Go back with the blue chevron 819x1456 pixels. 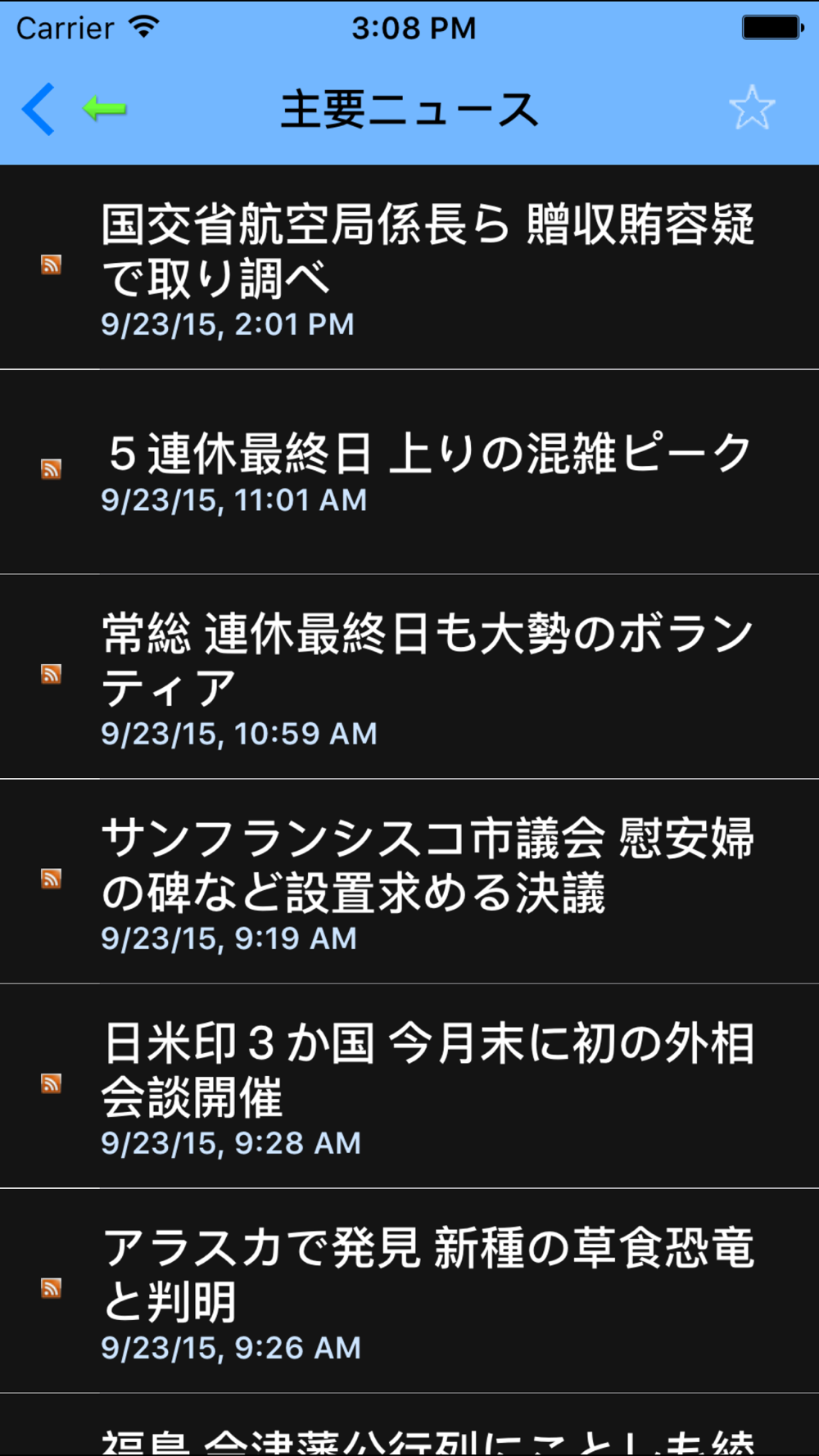pyautogui.click(x=38, y=109)
